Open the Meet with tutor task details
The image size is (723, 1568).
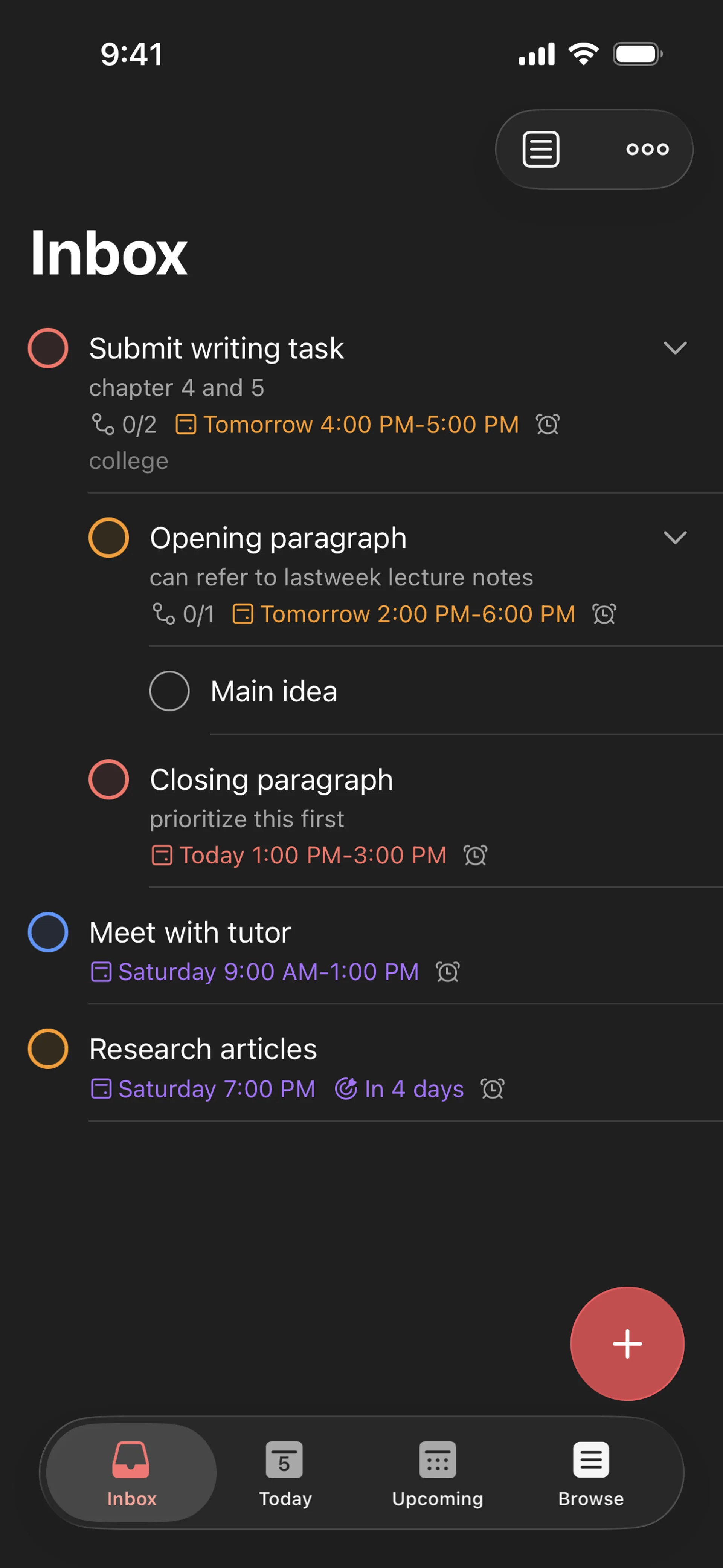point(190,932)
